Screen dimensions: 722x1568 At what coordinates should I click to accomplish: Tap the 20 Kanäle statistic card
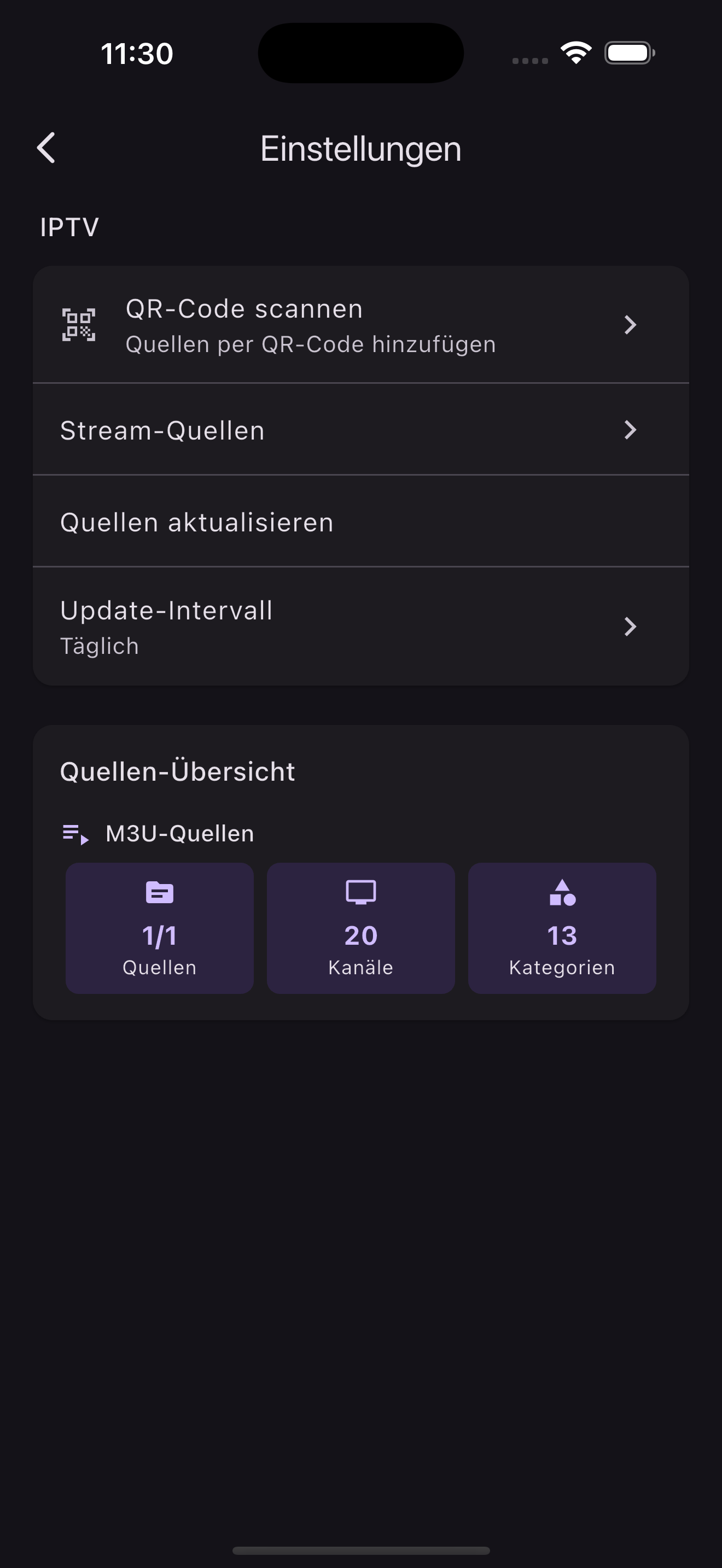(360, 929)
